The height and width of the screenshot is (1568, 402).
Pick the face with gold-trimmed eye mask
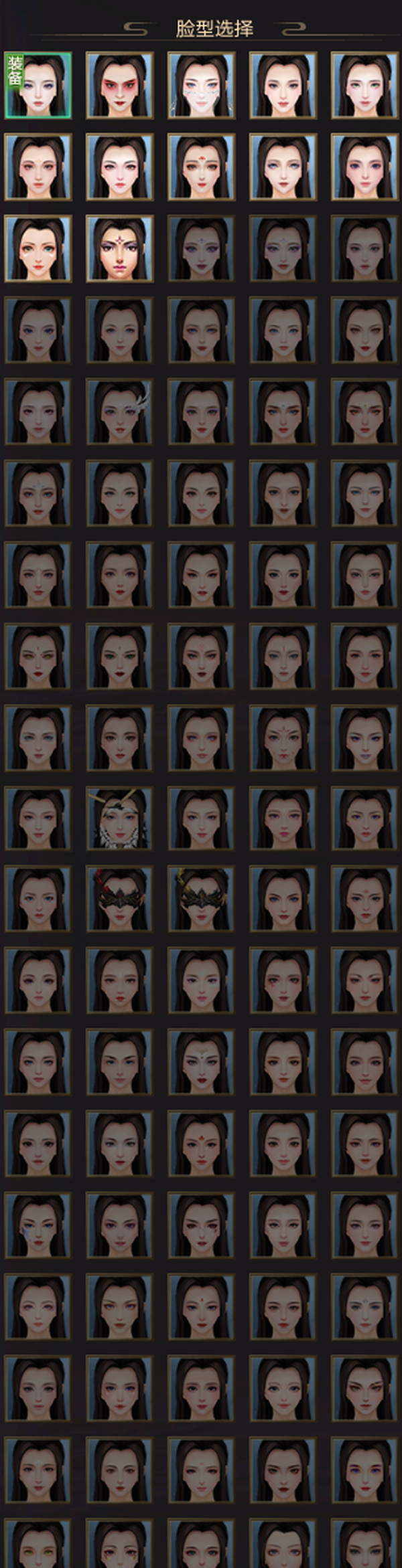(x=201, y=901)
